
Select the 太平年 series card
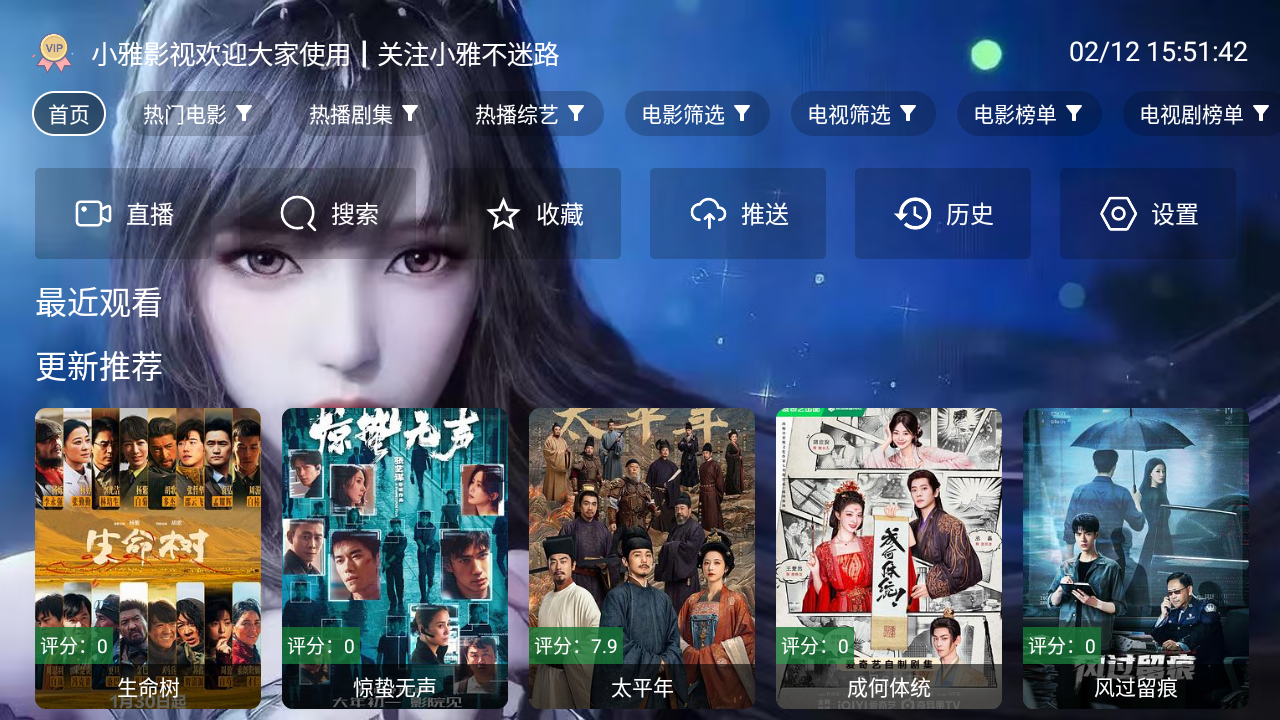(642, 558)
